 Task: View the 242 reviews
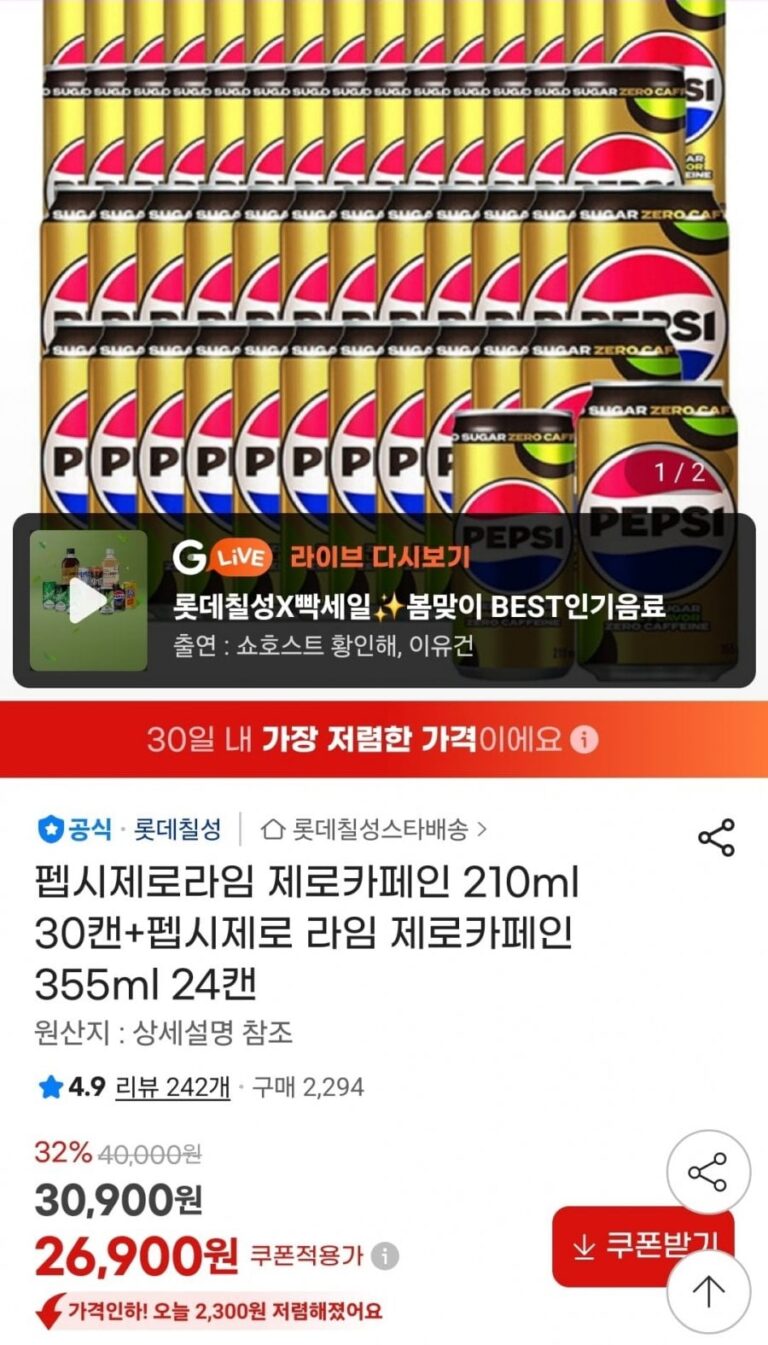click(173, 1087)
